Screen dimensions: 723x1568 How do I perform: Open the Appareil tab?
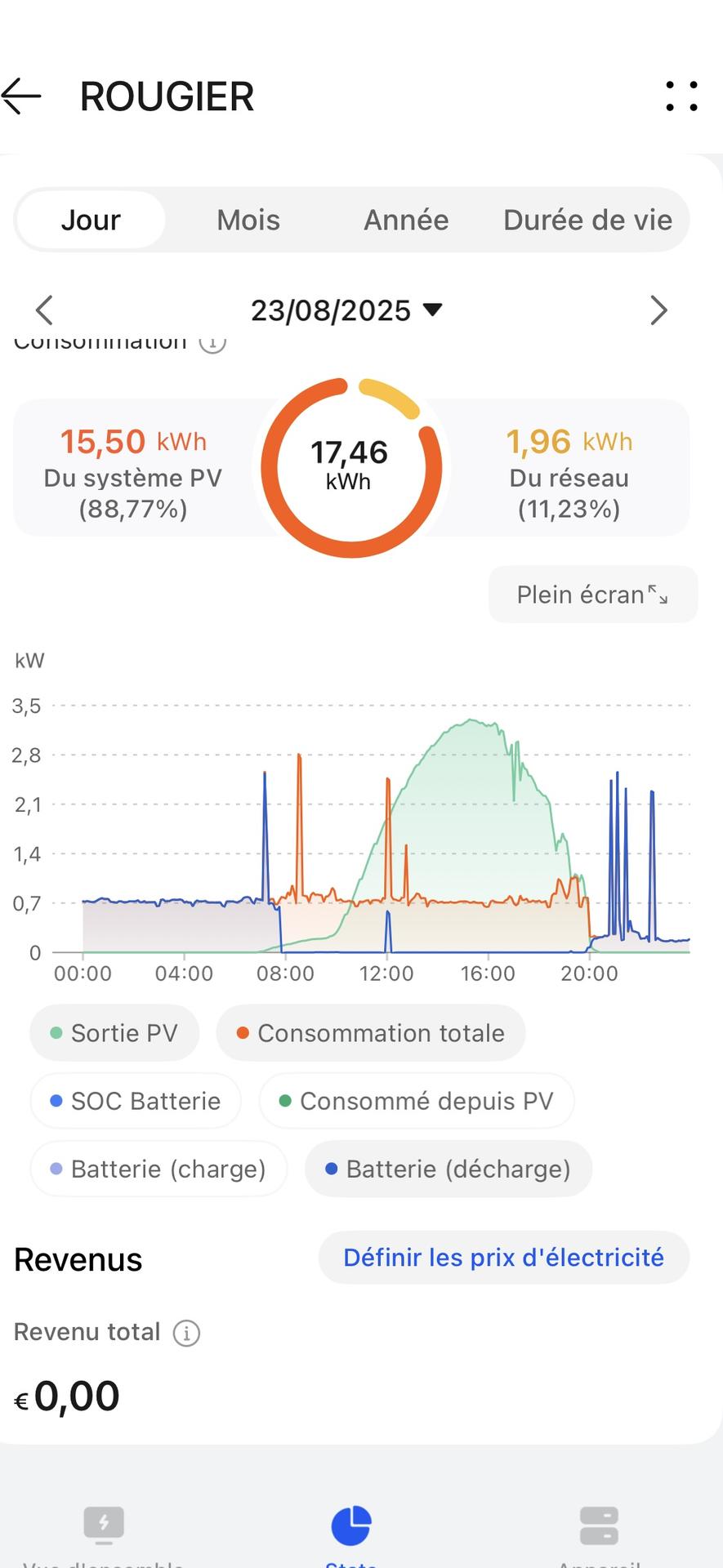[599, 1535]
